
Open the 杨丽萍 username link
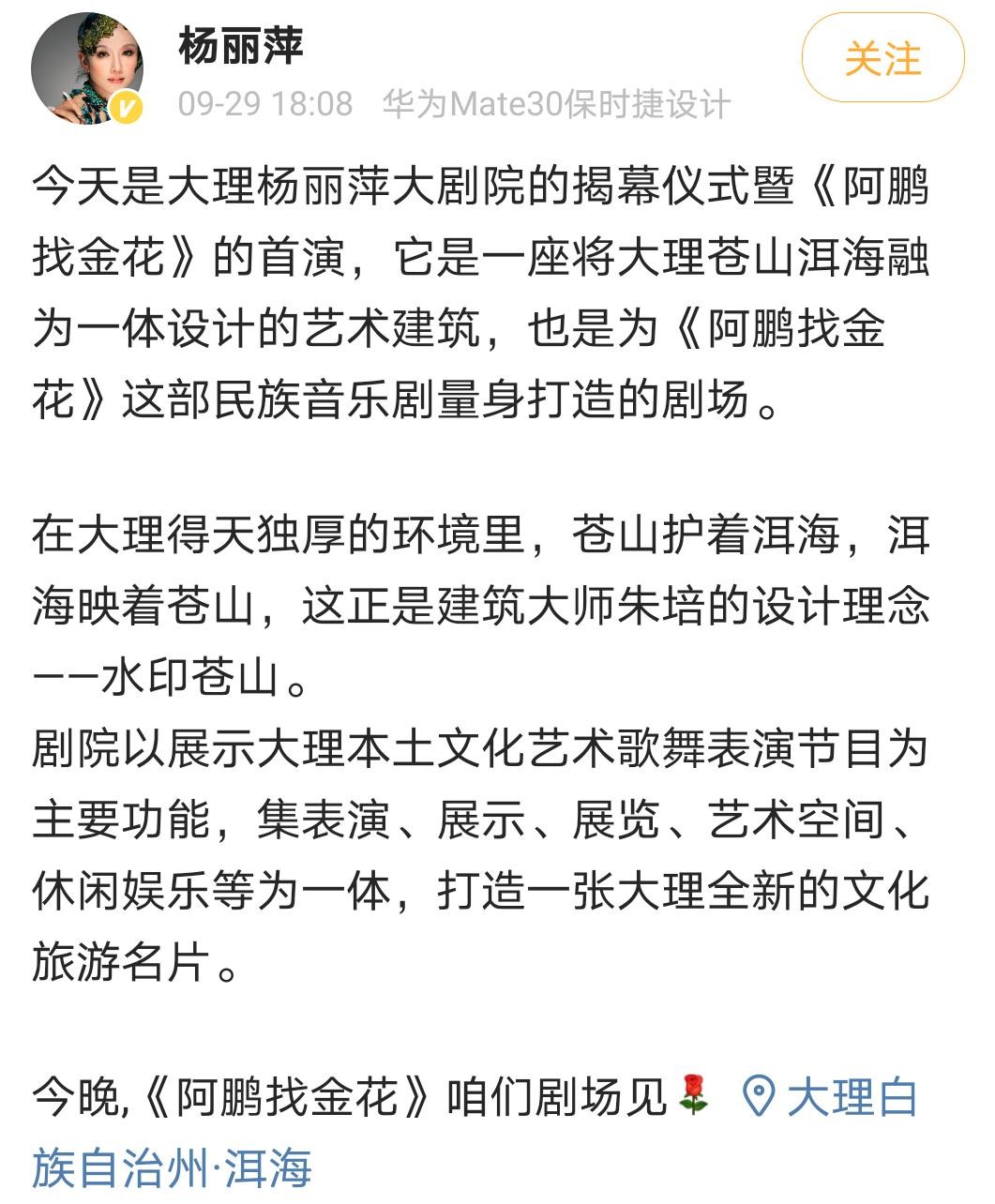(x=241, y=46)
